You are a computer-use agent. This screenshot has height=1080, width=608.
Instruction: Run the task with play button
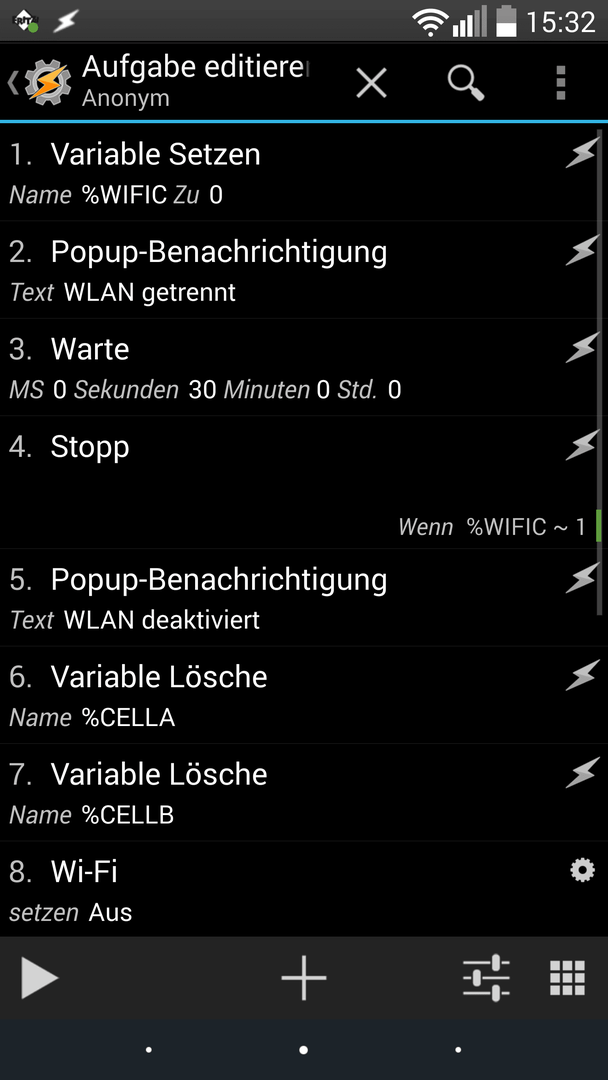pos(39,977)
